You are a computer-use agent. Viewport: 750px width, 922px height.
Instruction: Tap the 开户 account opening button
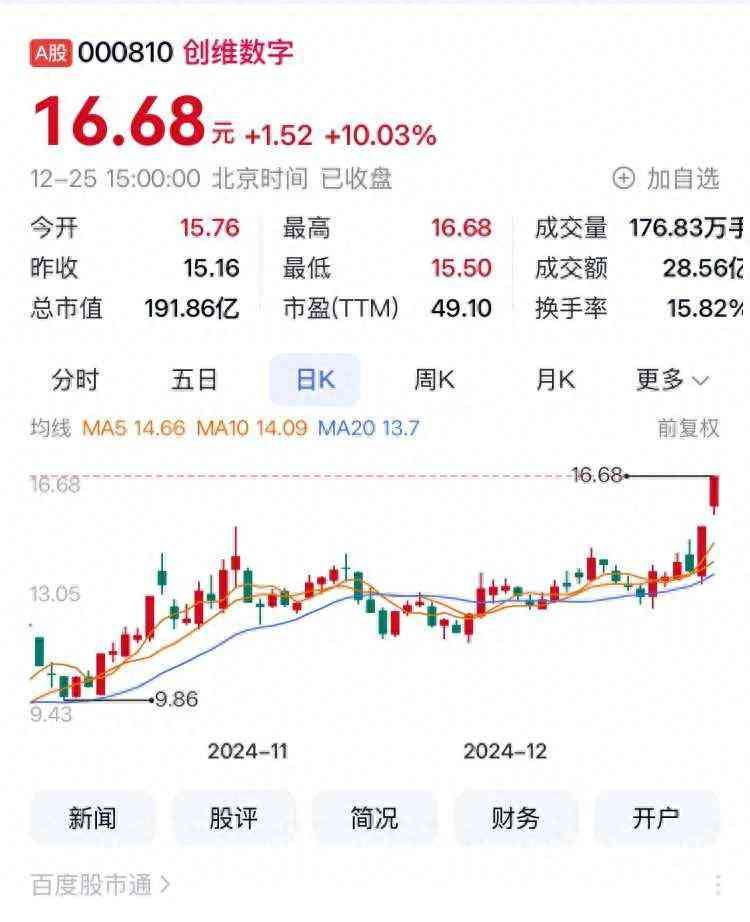657,818
